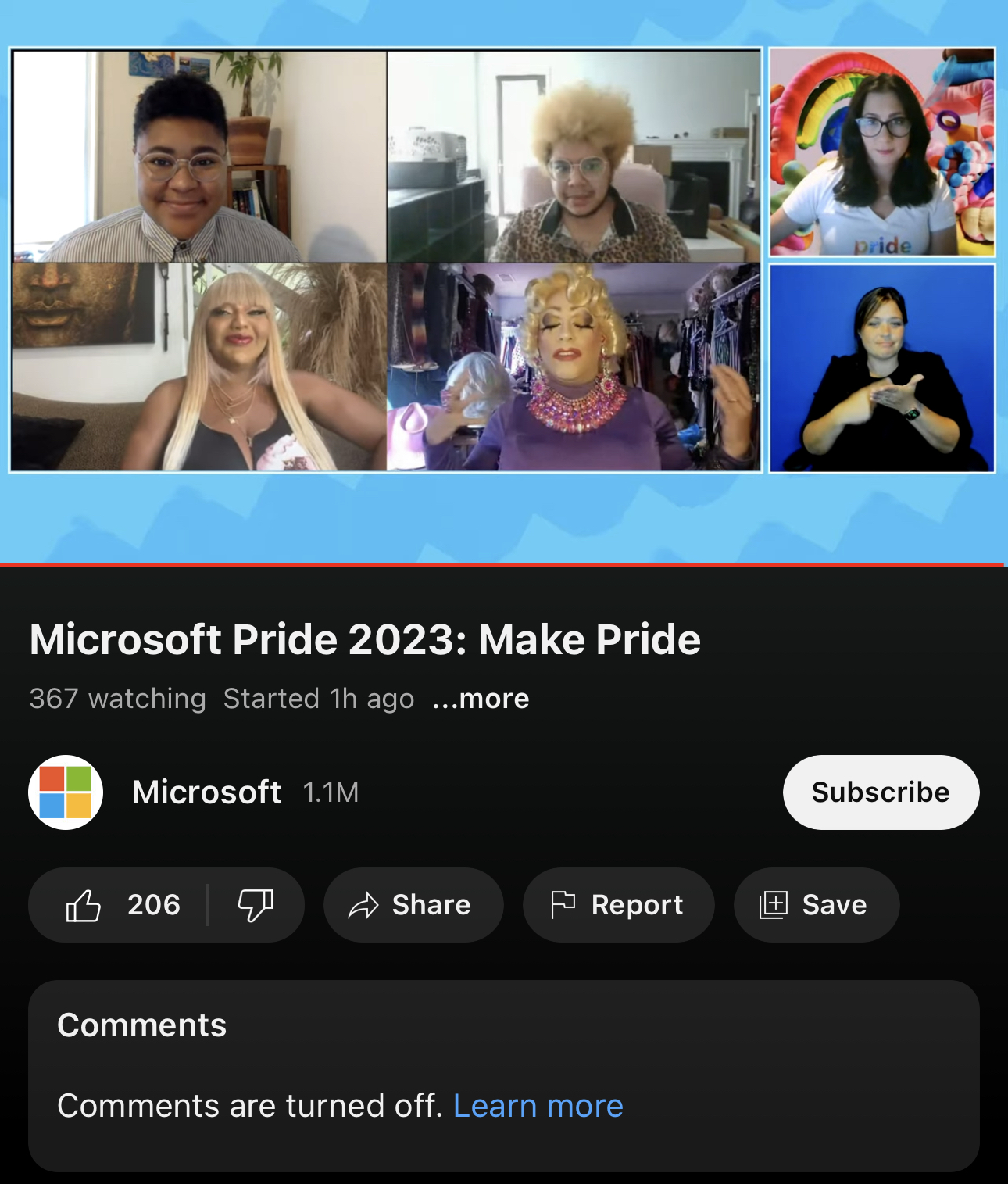
Task: Subscribe to the Microsoft channel
Action: click(881, 792)
